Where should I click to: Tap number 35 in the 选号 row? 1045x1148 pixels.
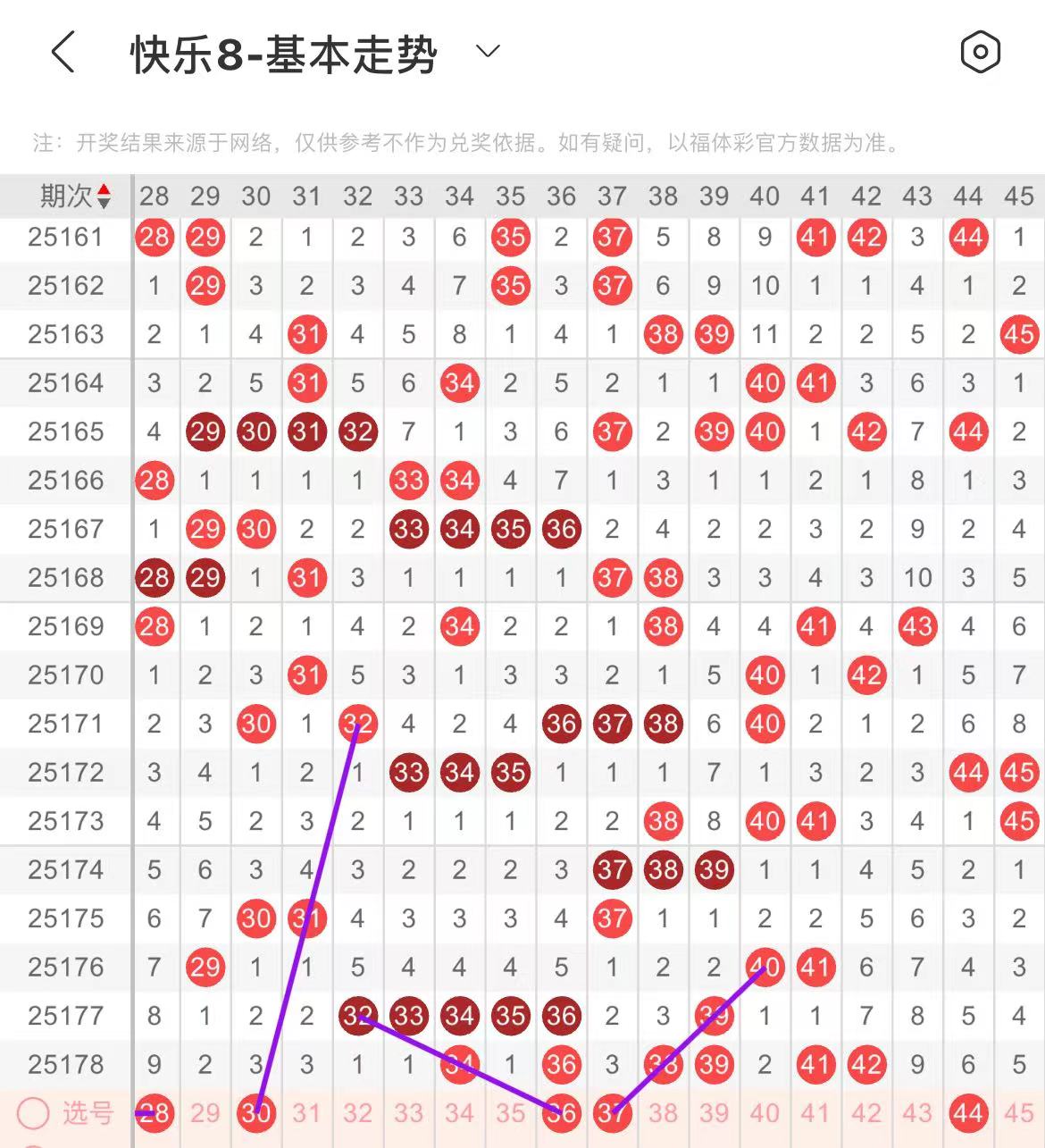click(x=510, y=1113)
